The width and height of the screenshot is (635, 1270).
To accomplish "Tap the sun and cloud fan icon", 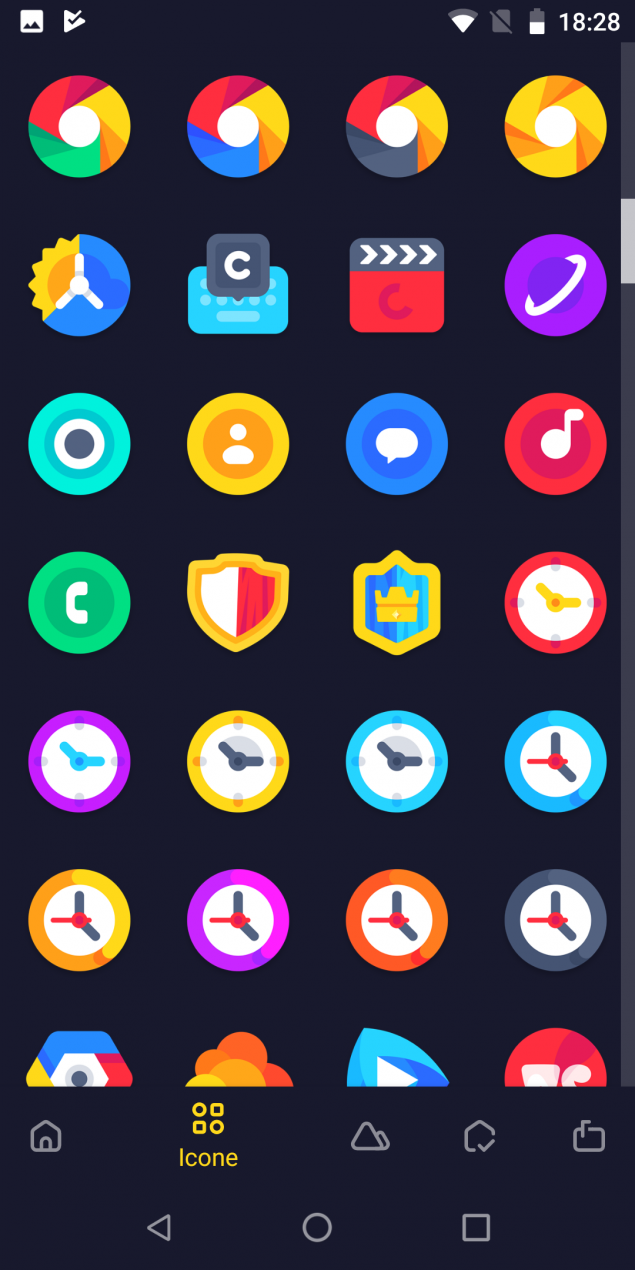I will pyautogui.click(x=79, y=285).
